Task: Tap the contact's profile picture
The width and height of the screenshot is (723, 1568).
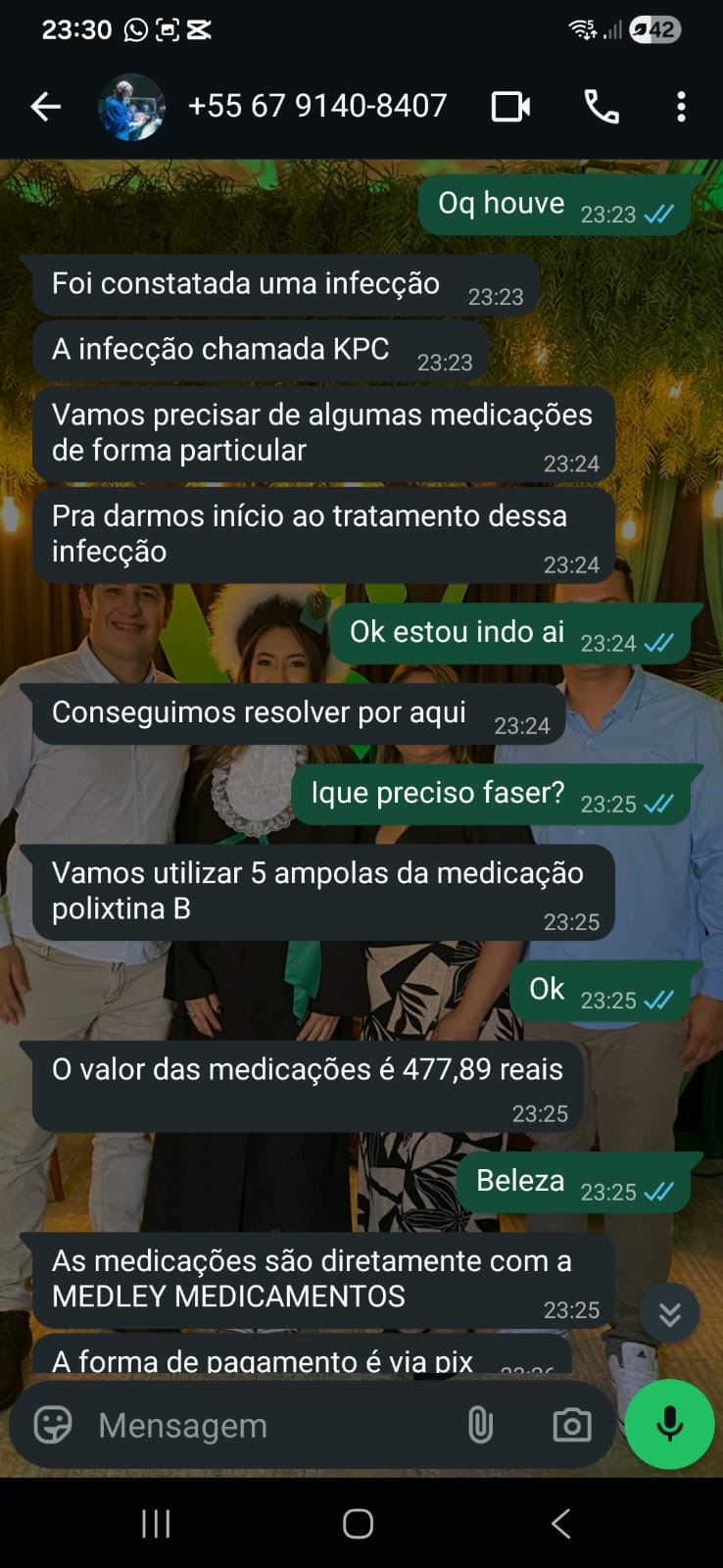Action: tap(131, 106)
